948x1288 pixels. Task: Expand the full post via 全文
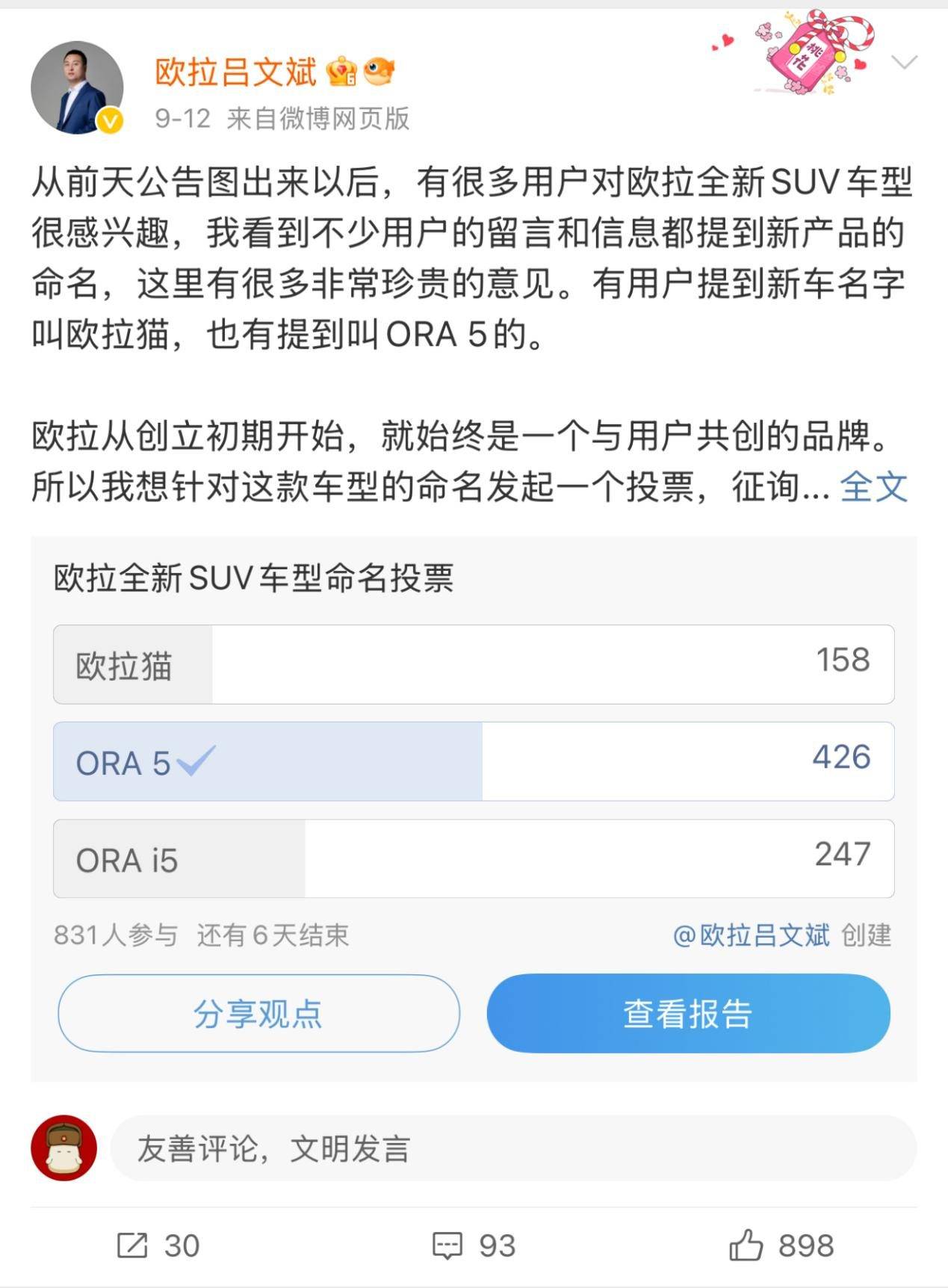pyautogui.click(x=873, y=487)
